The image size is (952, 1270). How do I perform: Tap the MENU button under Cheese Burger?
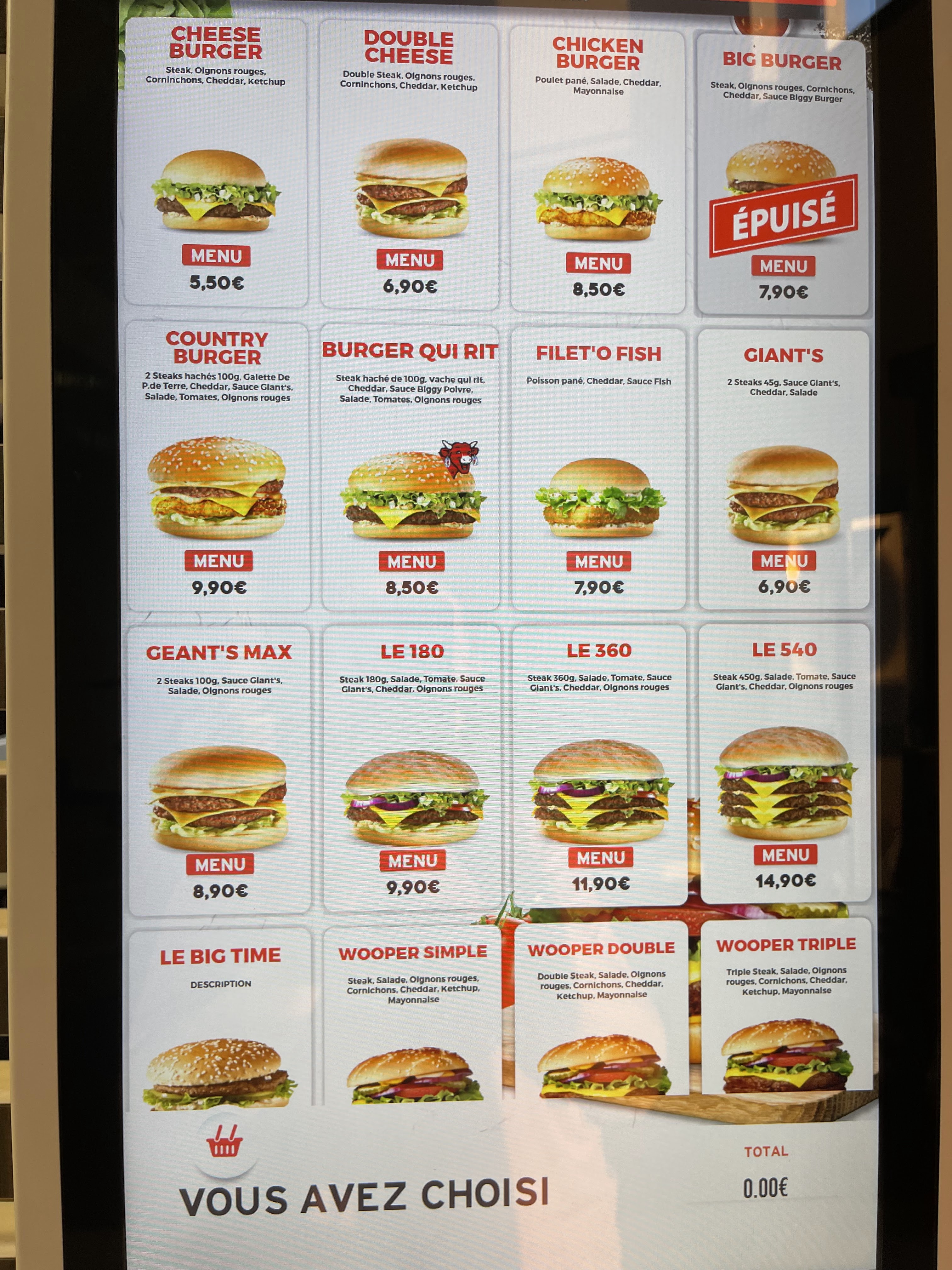pyautogui.click(x=216, y=255)
